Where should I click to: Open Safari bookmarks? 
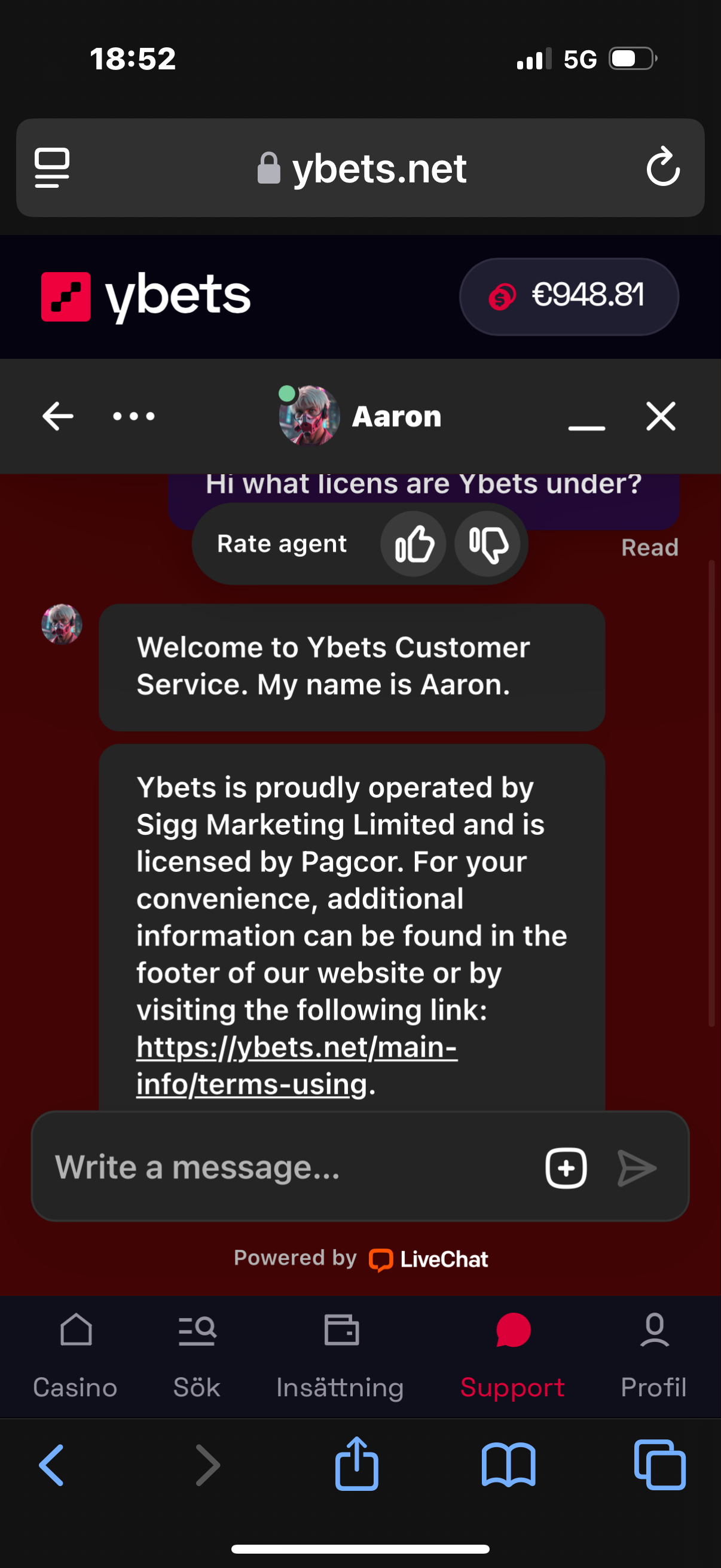[x=508, y=1465]
